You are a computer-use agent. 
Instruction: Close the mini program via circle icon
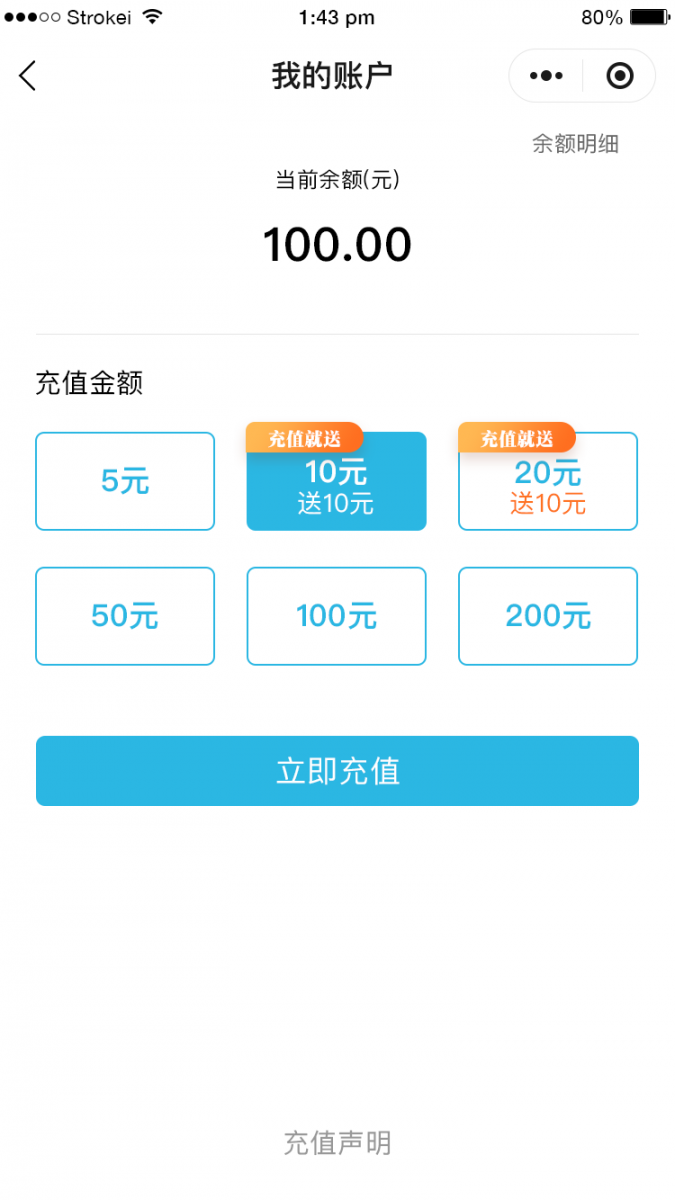pos(620,76)
